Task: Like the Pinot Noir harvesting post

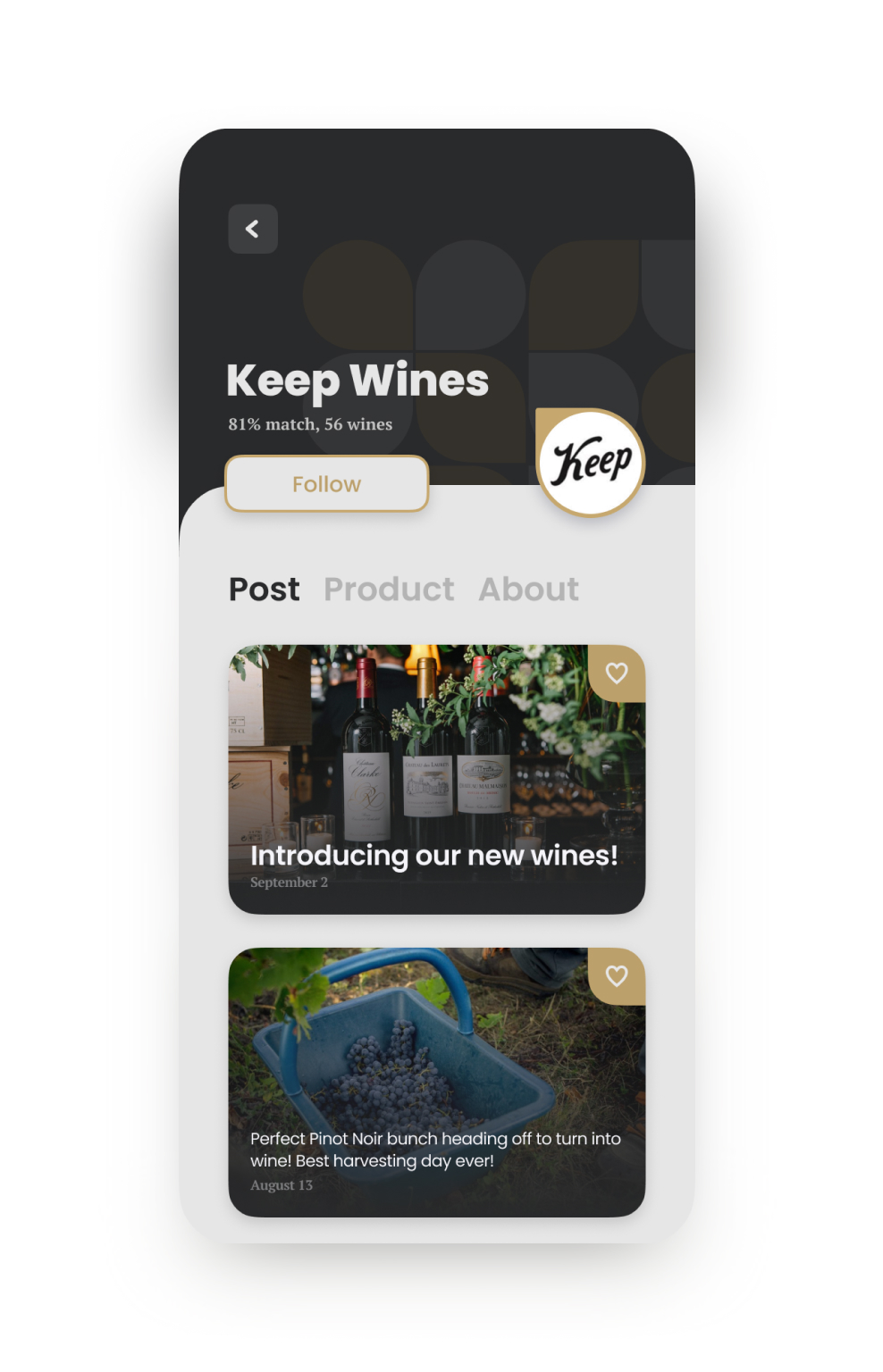Action: tap(617, 975)
